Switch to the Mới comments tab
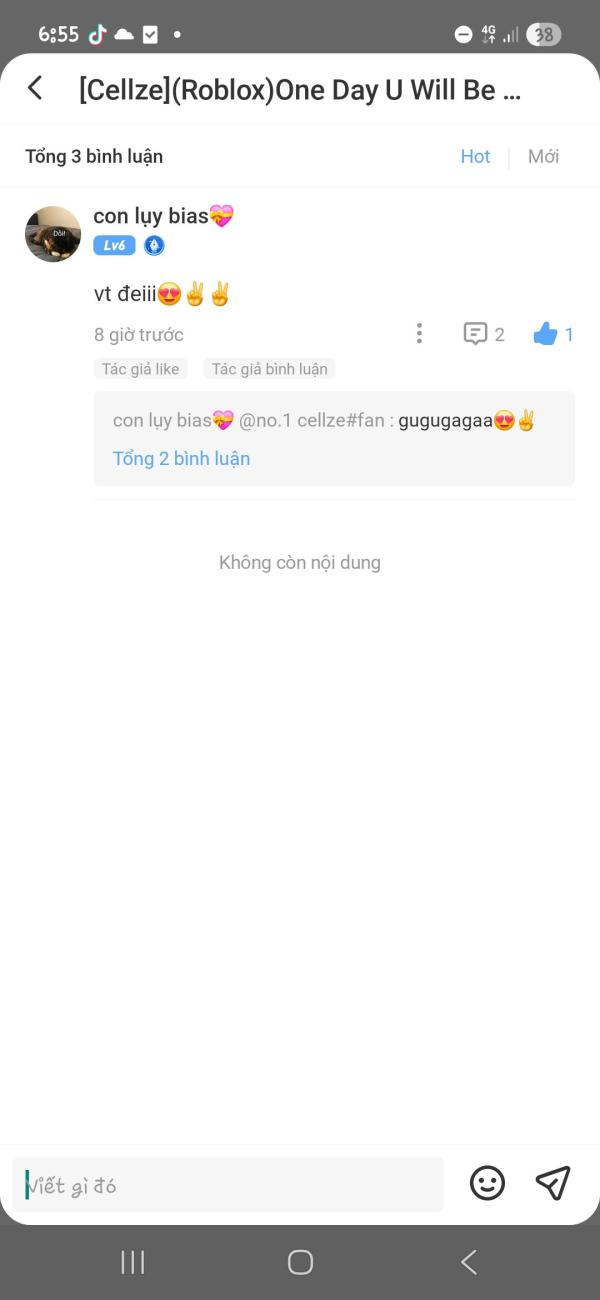 543,156
